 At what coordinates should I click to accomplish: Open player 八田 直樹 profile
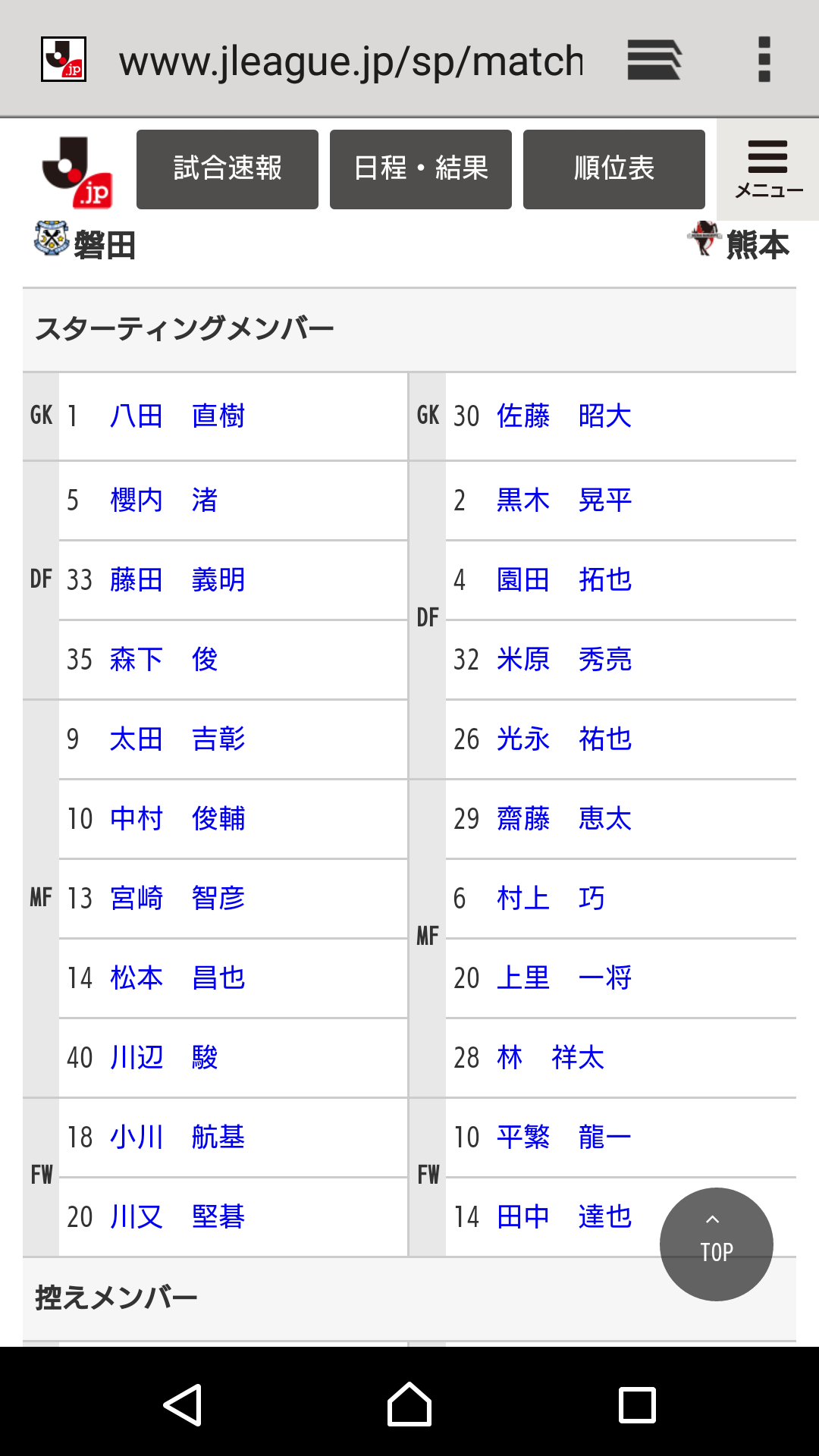point(177,416)
